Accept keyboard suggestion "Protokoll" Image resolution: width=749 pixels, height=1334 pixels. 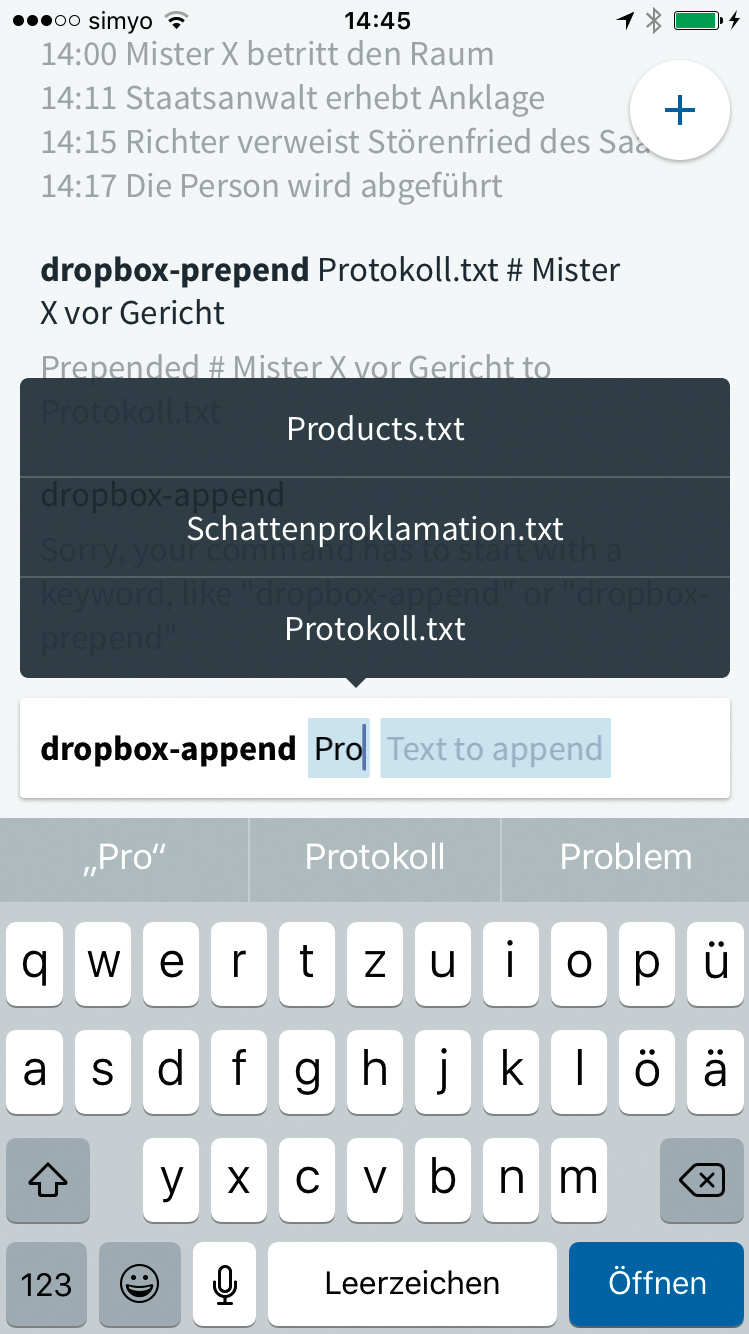[x=375, y=857]
